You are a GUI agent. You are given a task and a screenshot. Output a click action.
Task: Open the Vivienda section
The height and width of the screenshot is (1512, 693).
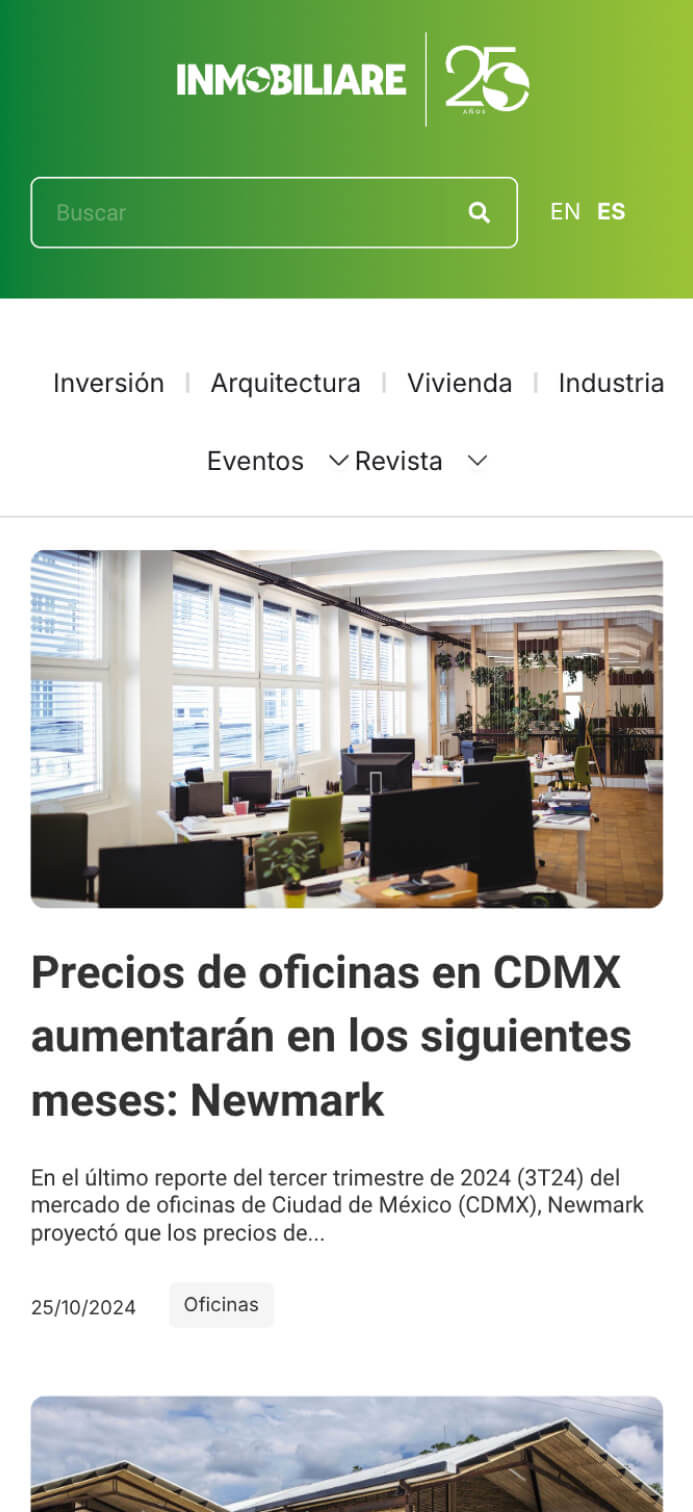(x=459, y=383)
